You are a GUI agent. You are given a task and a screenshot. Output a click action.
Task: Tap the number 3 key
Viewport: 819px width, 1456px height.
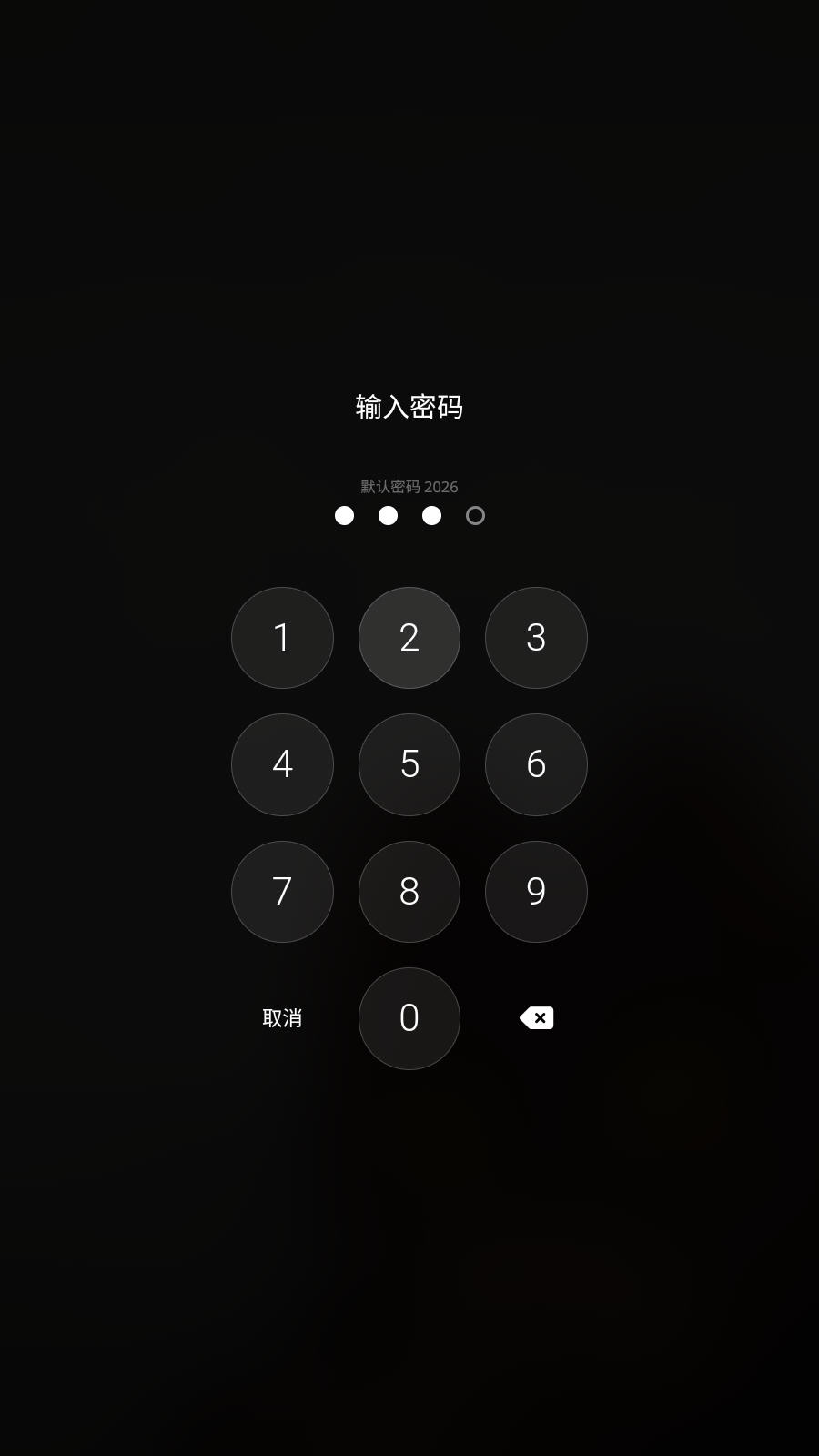(x=536, y=638)
